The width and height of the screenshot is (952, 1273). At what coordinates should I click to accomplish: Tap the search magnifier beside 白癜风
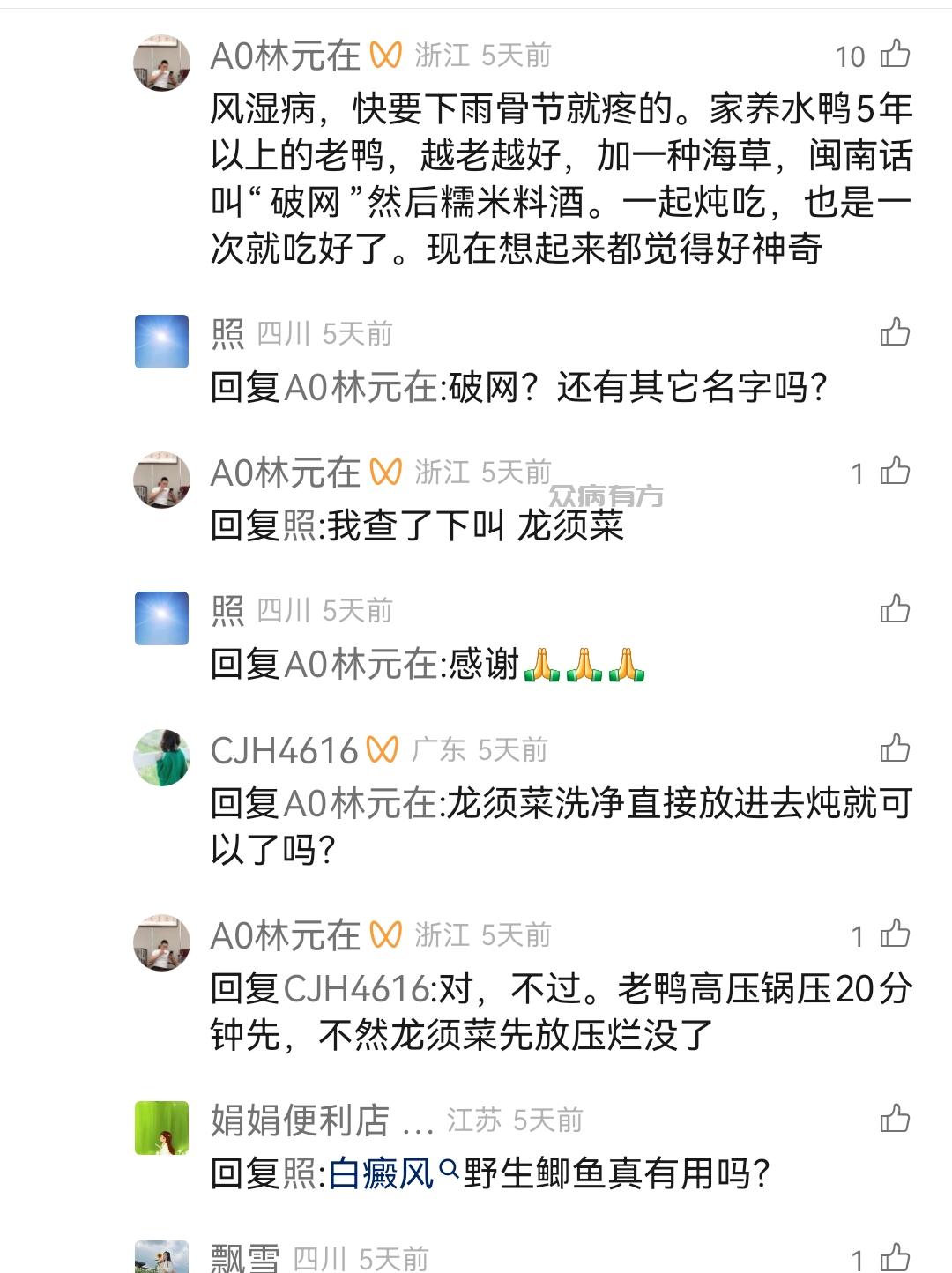point(450,1168)
